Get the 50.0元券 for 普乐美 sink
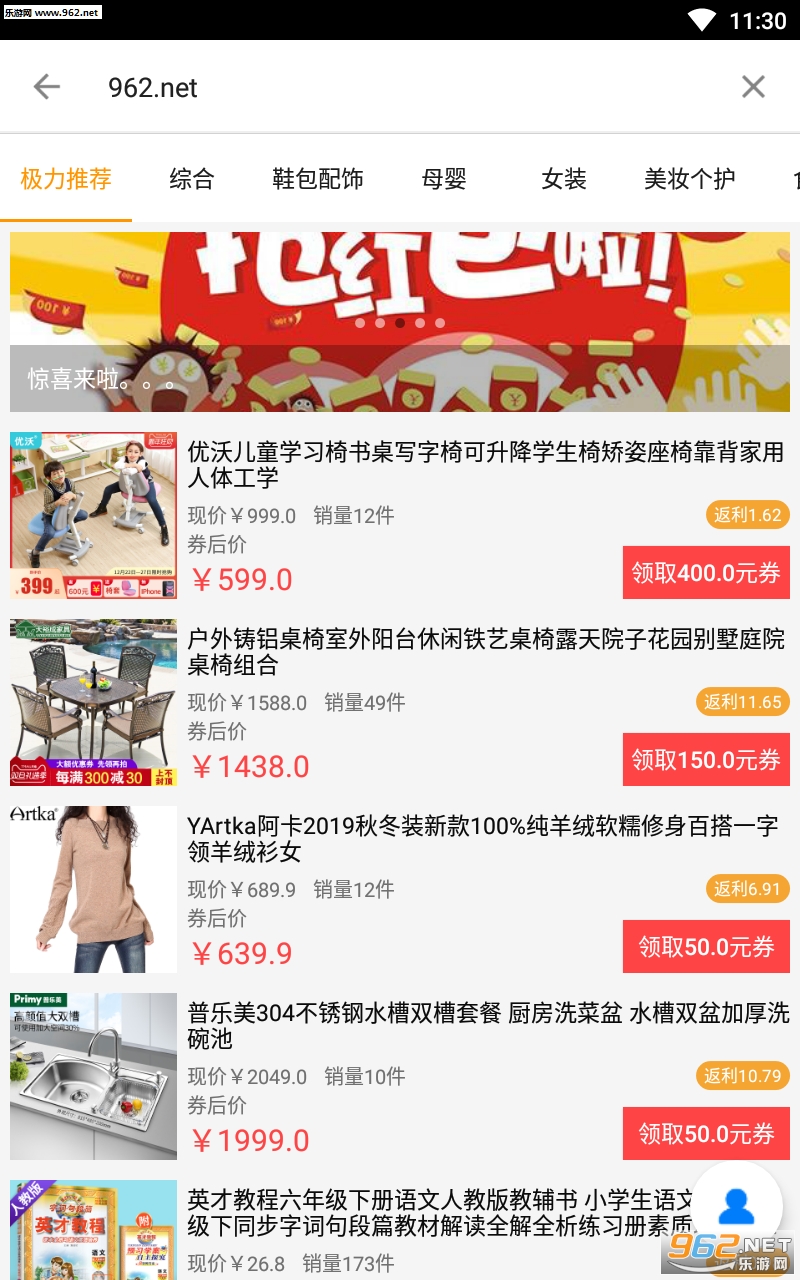The height and width of the screenshot is (1280, 800). tap(706, 1134)
